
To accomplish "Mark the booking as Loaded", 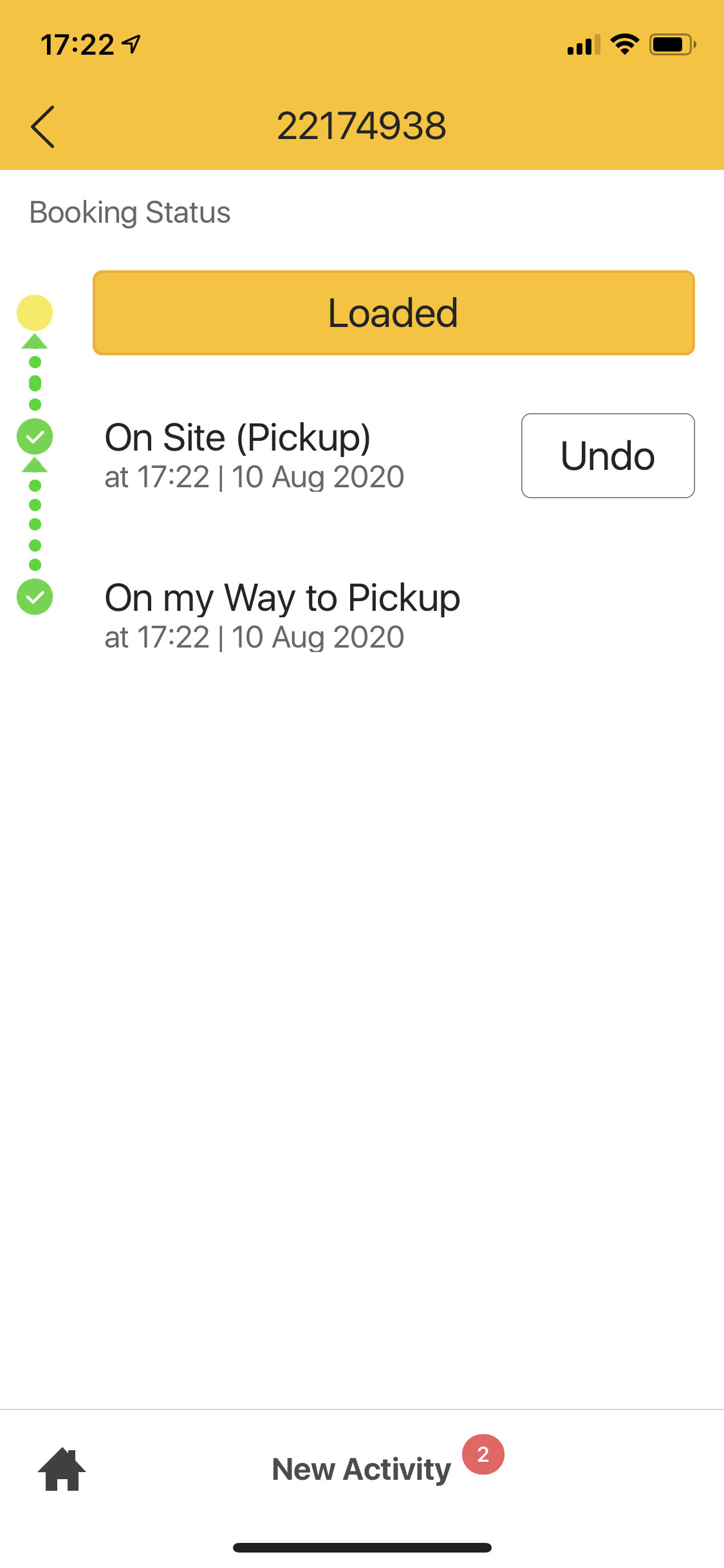I will [393, 313].
